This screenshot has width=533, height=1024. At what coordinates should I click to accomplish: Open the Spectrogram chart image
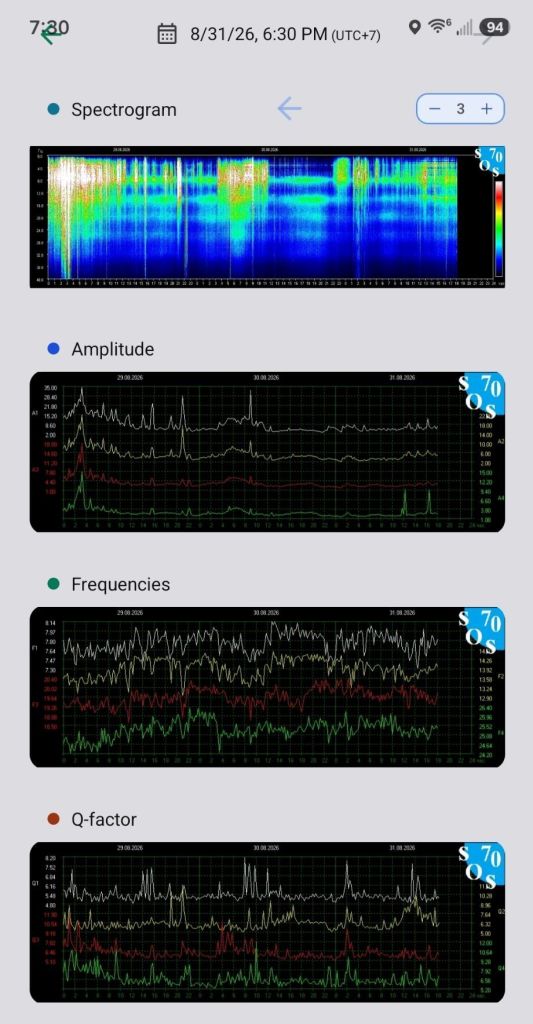267,217
